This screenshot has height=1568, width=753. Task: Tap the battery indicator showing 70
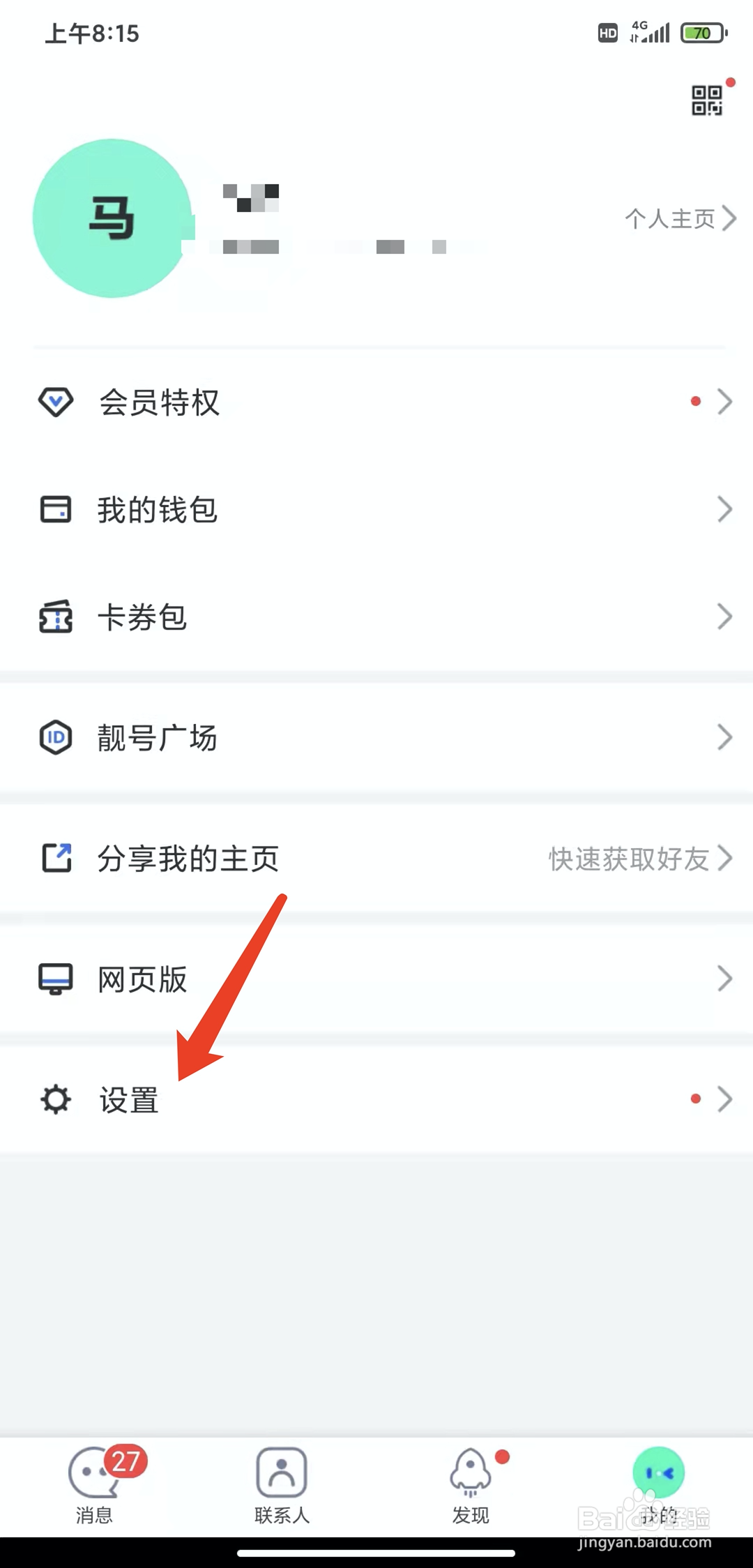(x=702, y=33)
